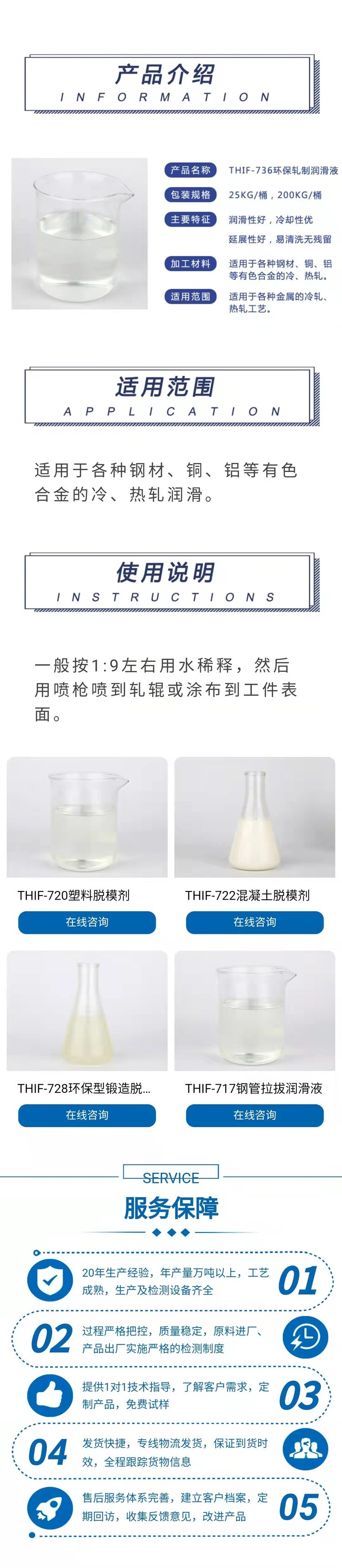
Task: Tap 在线咨询 under THIF-717钢管拉拔润滑液
Action: coord(254,1115)
